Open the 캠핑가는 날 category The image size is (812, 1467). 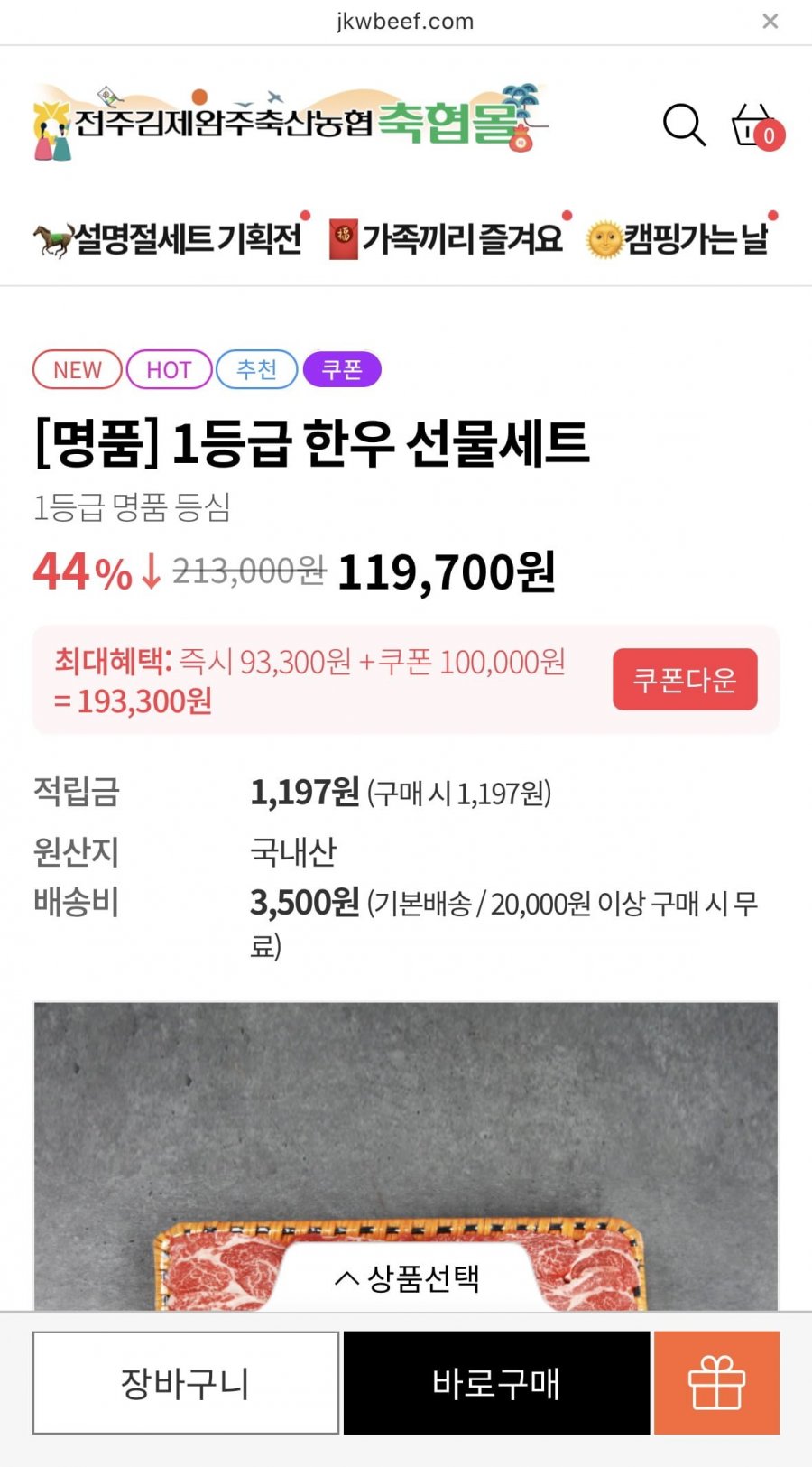pyautogui.click(x=679, y=239)
